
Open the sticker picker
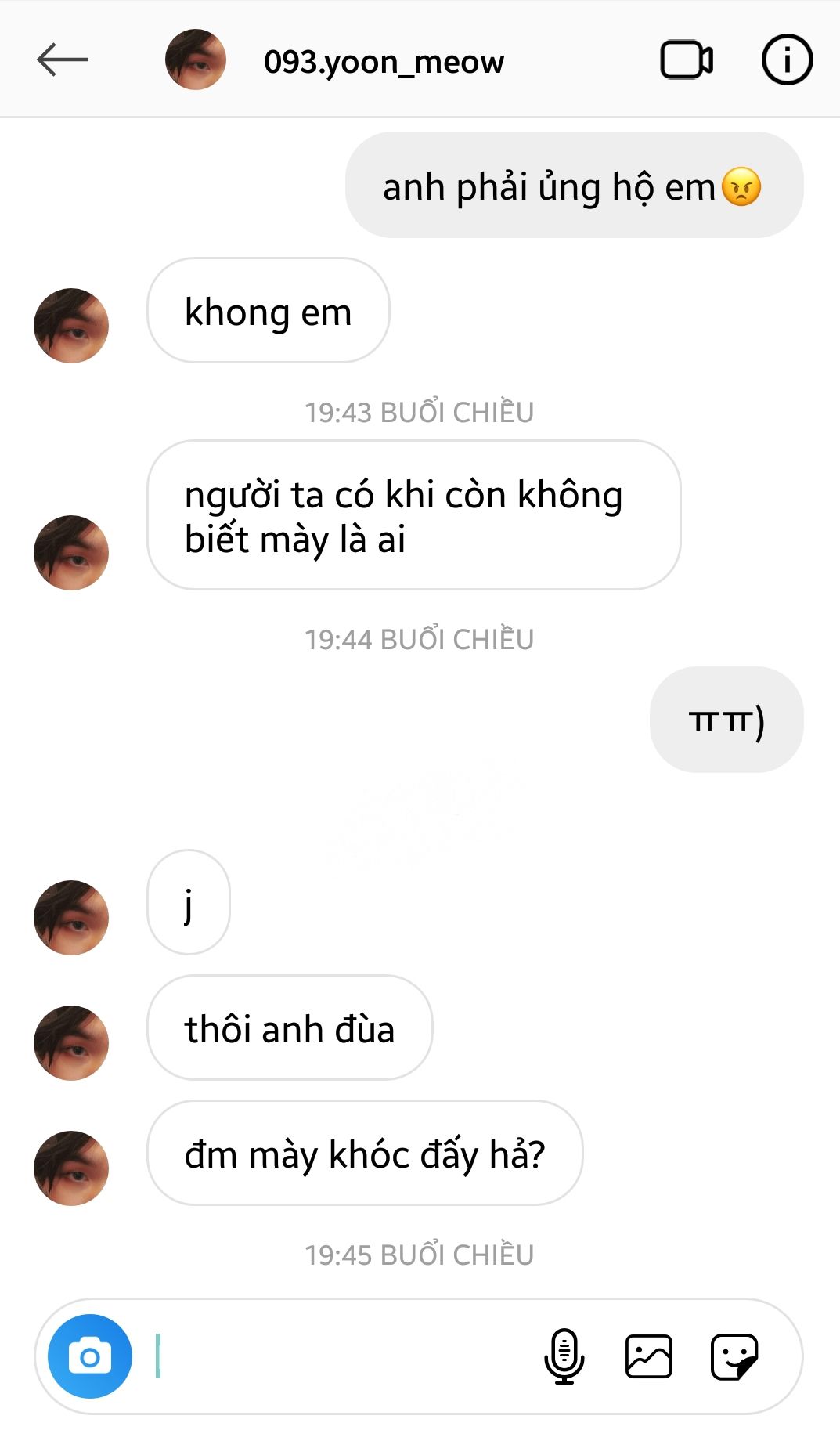click(734, 1356)
